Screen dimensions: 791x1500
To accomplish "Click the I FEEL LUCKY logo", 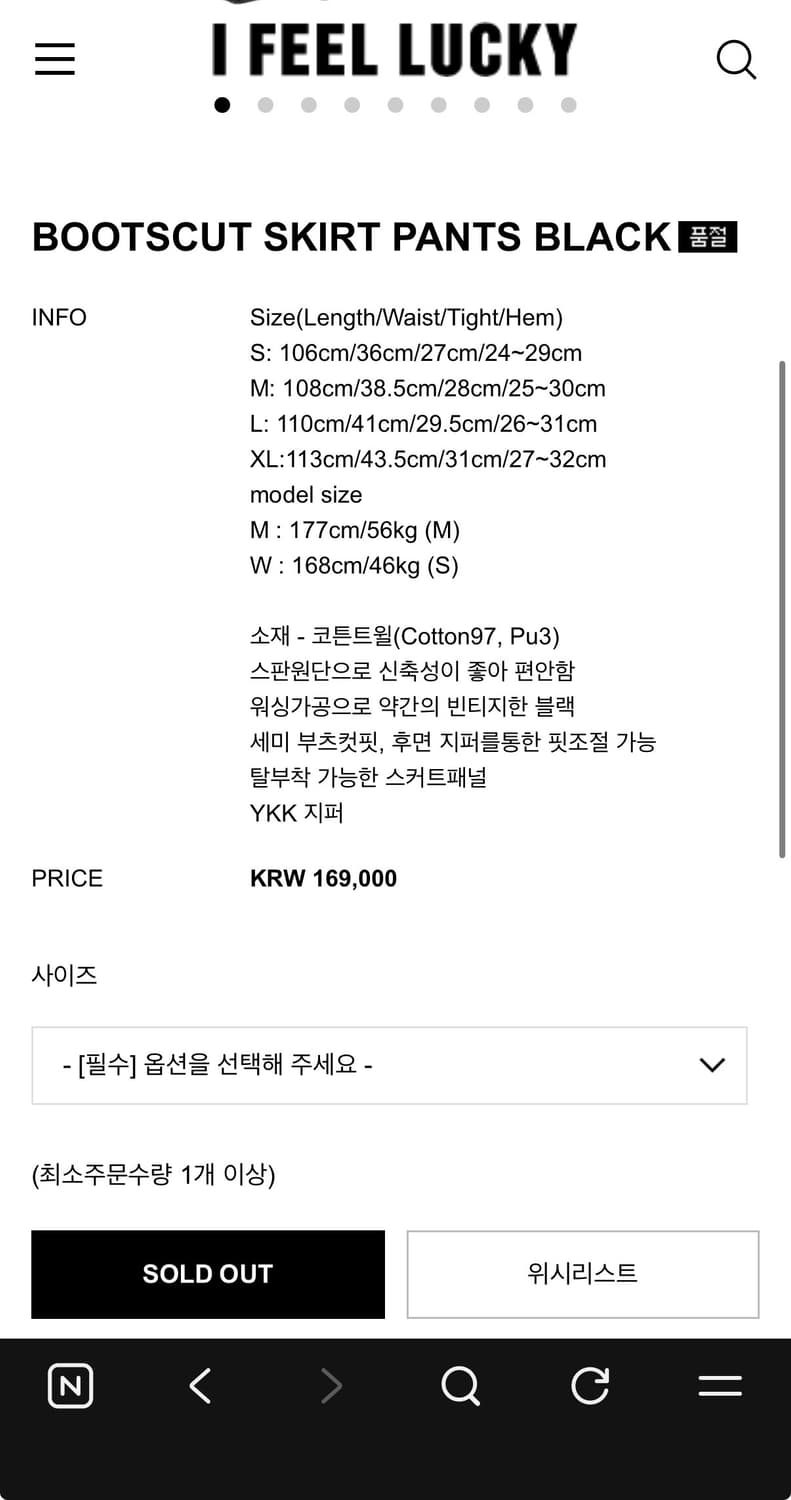I will [x=394, y=49].
